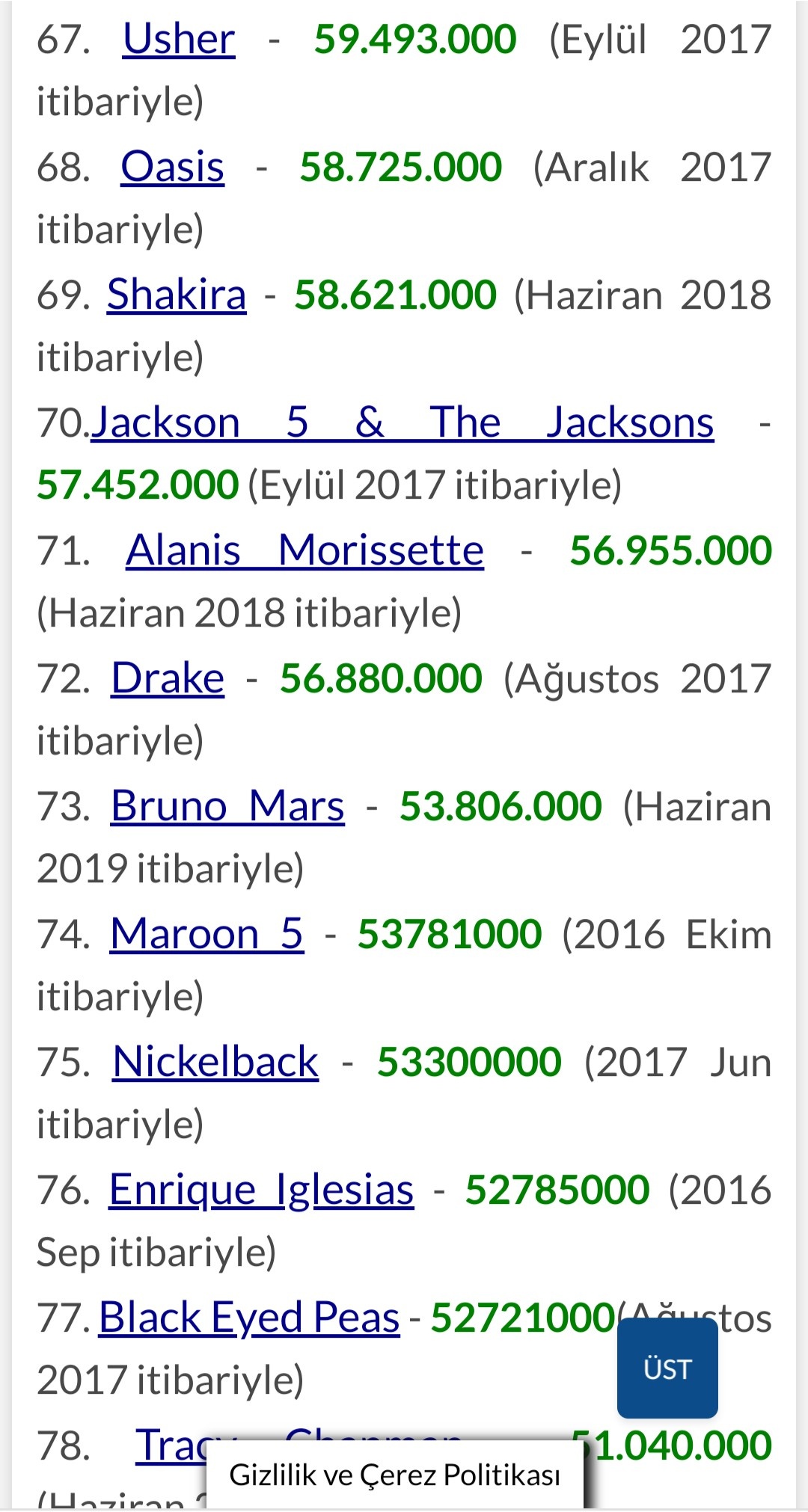Open the Bruno Mars link

tap(227, 807)
